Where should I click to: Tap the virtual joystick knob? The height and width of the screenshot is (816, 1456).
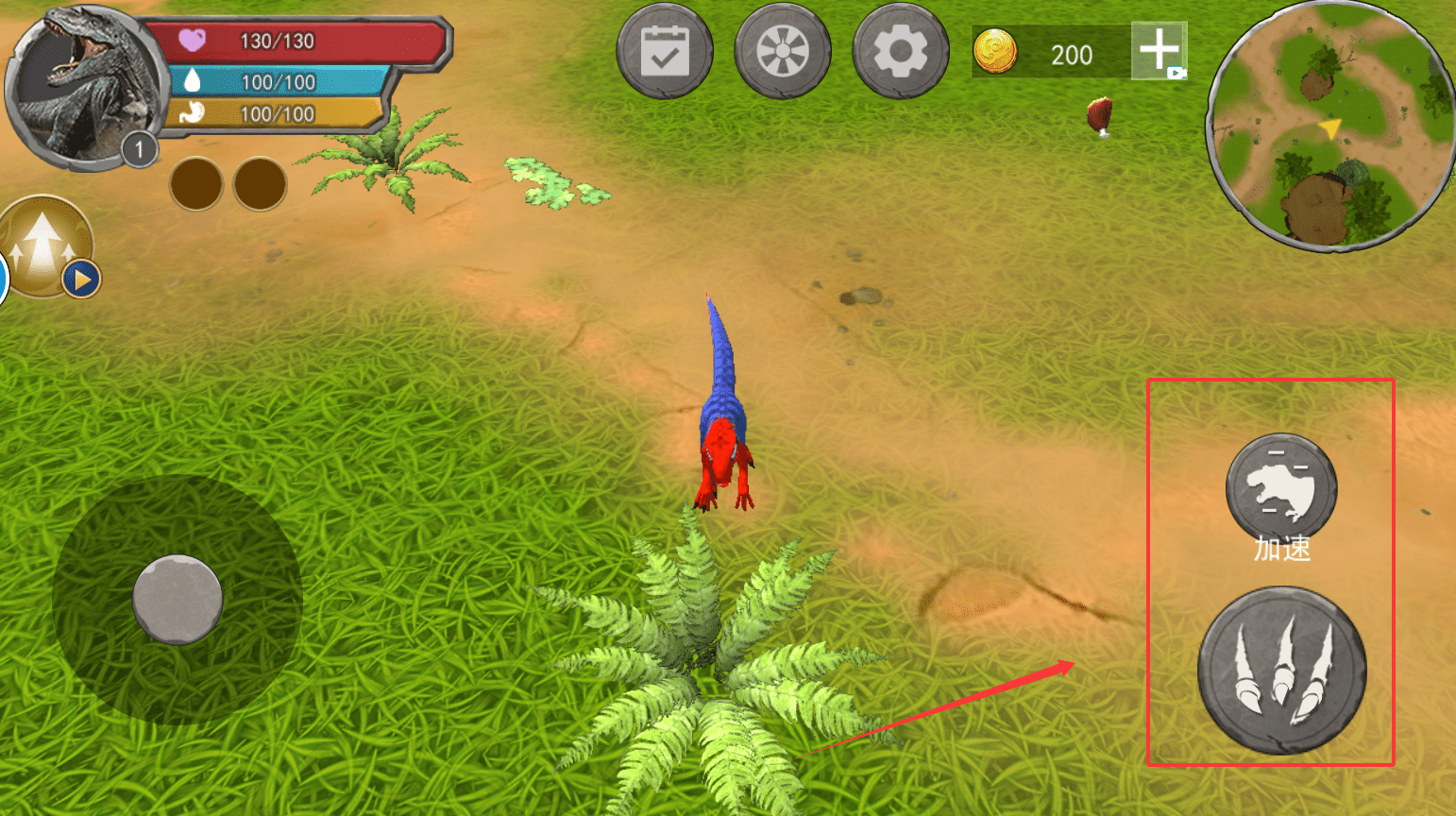tap(178, 600)
